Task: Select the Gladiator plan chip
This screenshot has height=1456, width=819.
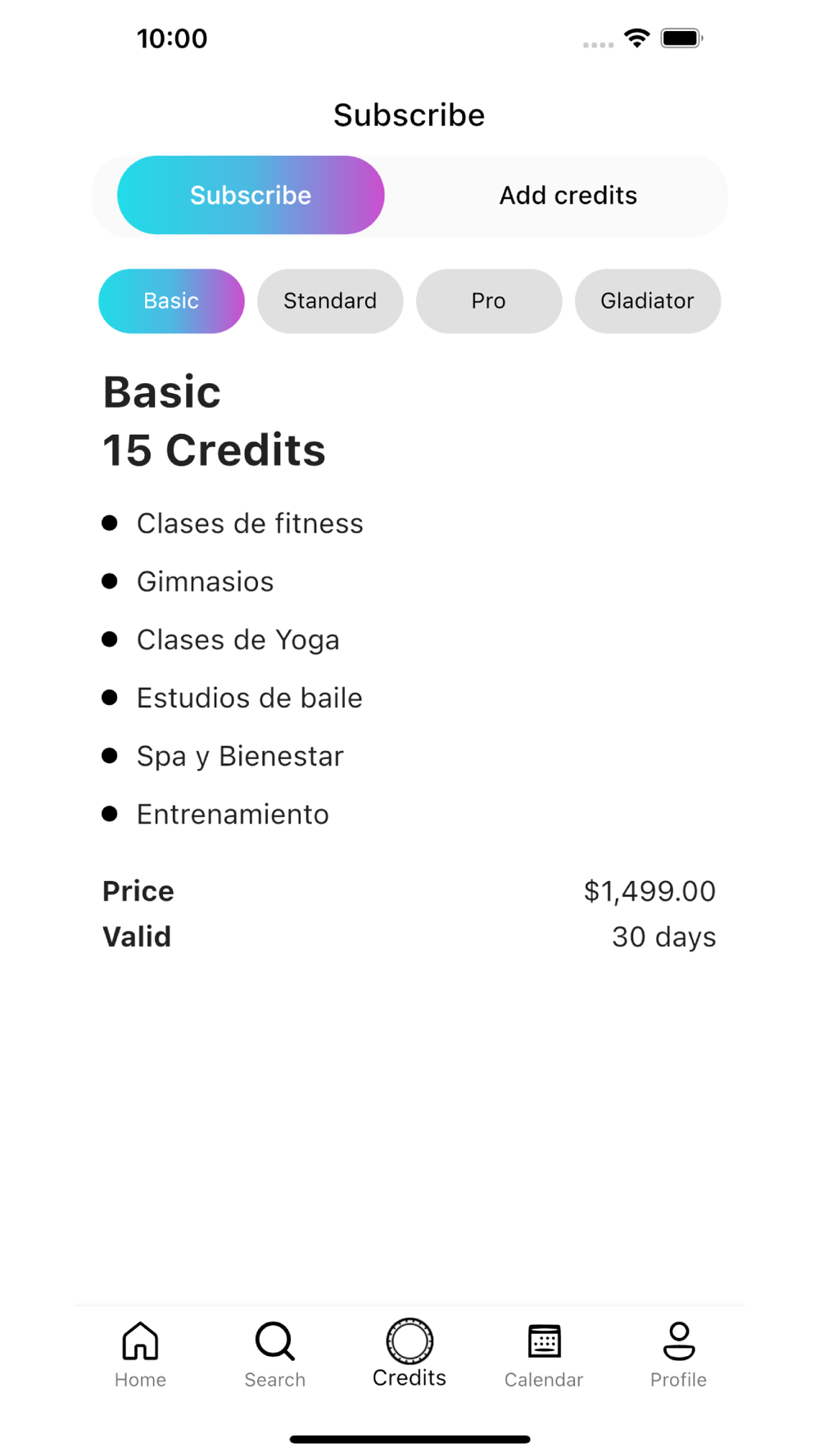Action: (x=648, y=301)
